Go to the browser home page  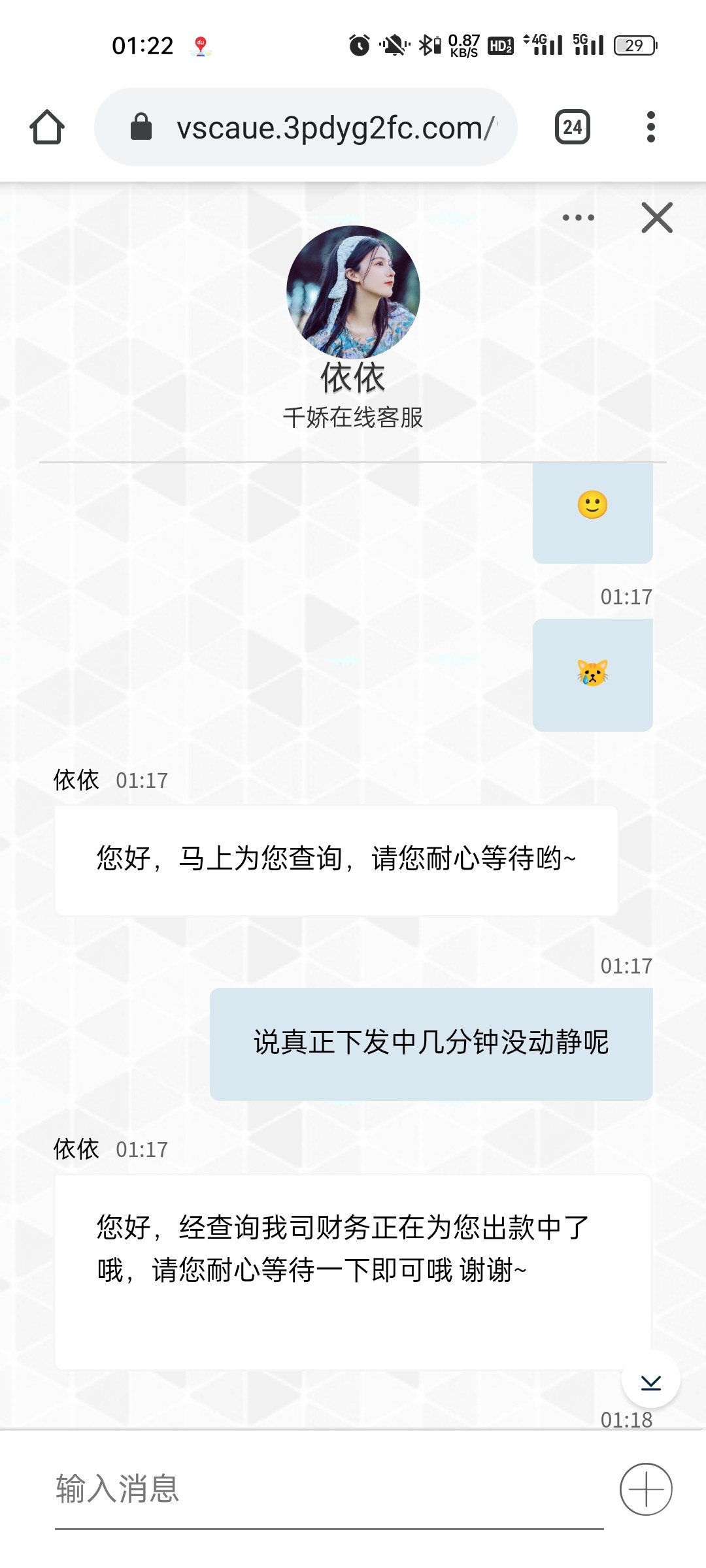(x=47, y=127)
